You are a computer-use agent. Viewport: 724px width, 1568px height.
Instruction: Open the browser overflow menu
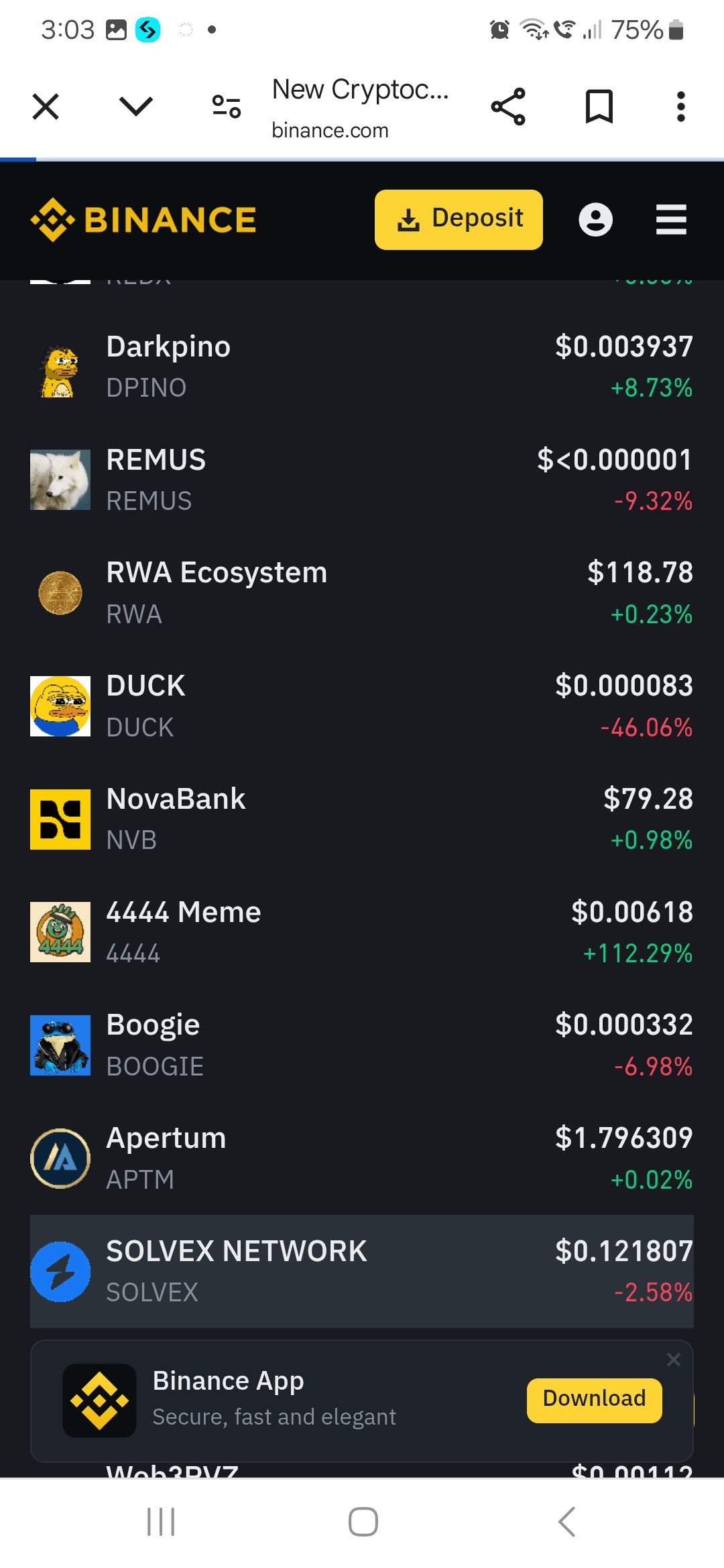click(x=680, y=107)
